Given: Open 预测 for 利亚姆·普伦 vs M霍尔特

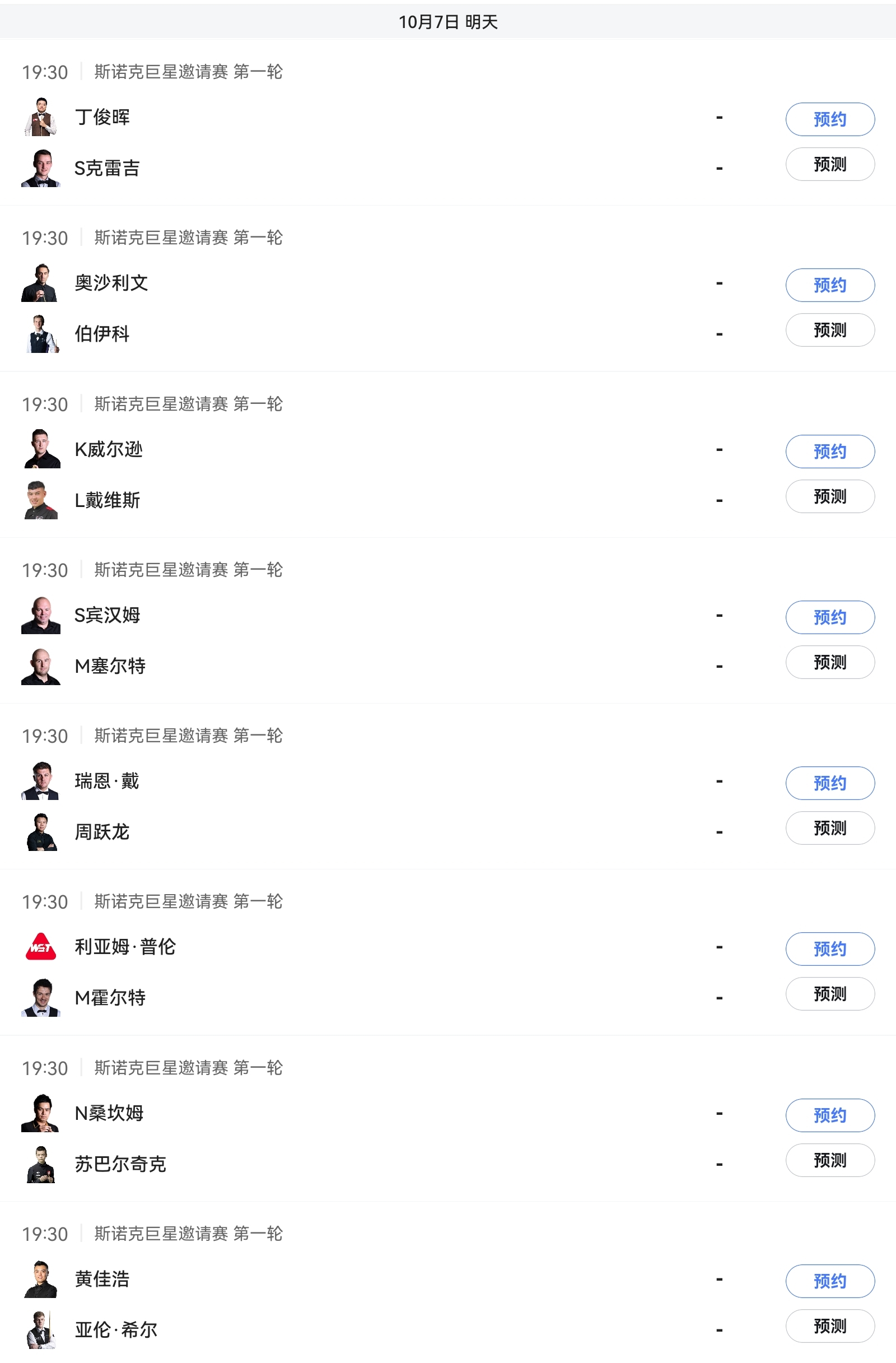Looking at the screenshot, I should click(829, 994).
